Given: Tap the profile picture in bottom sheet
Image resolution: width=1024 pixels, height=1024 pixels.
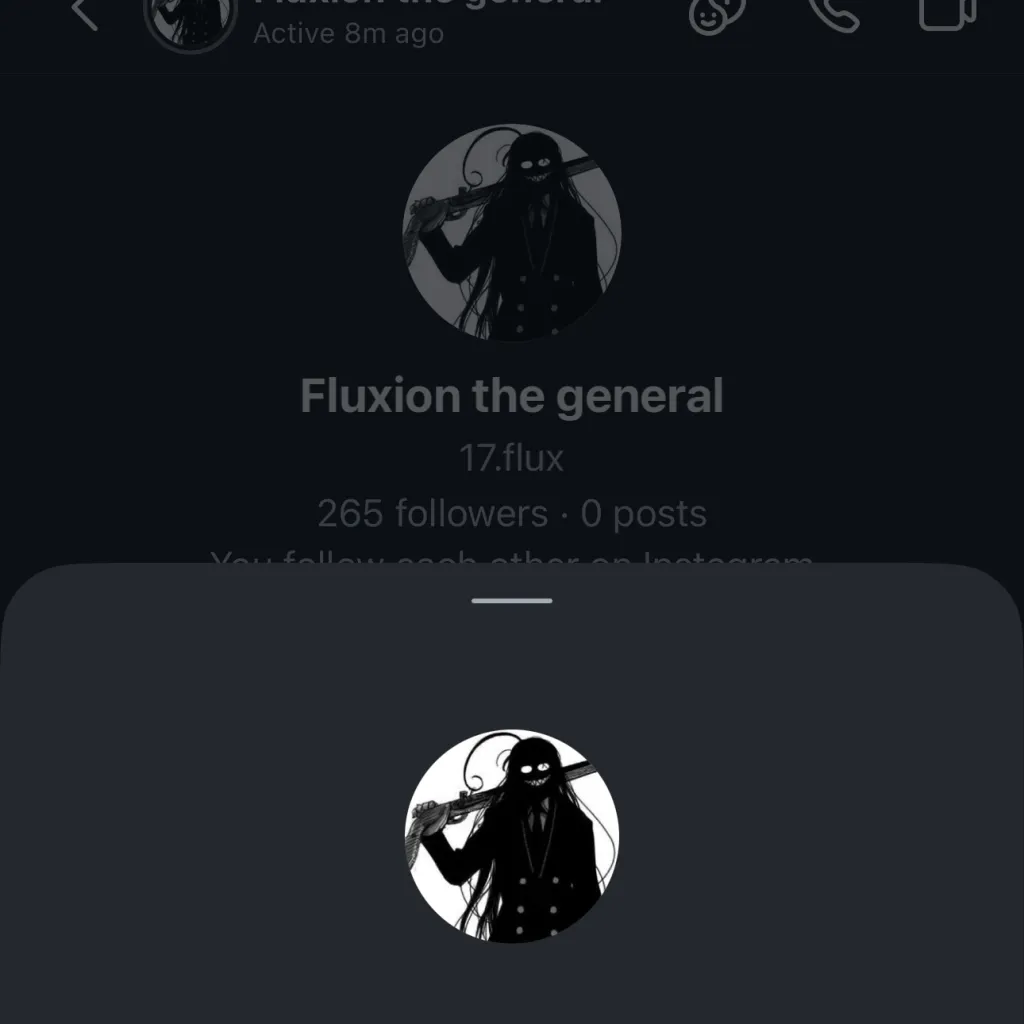Looking at the screenshot, I should coord(512,835).
